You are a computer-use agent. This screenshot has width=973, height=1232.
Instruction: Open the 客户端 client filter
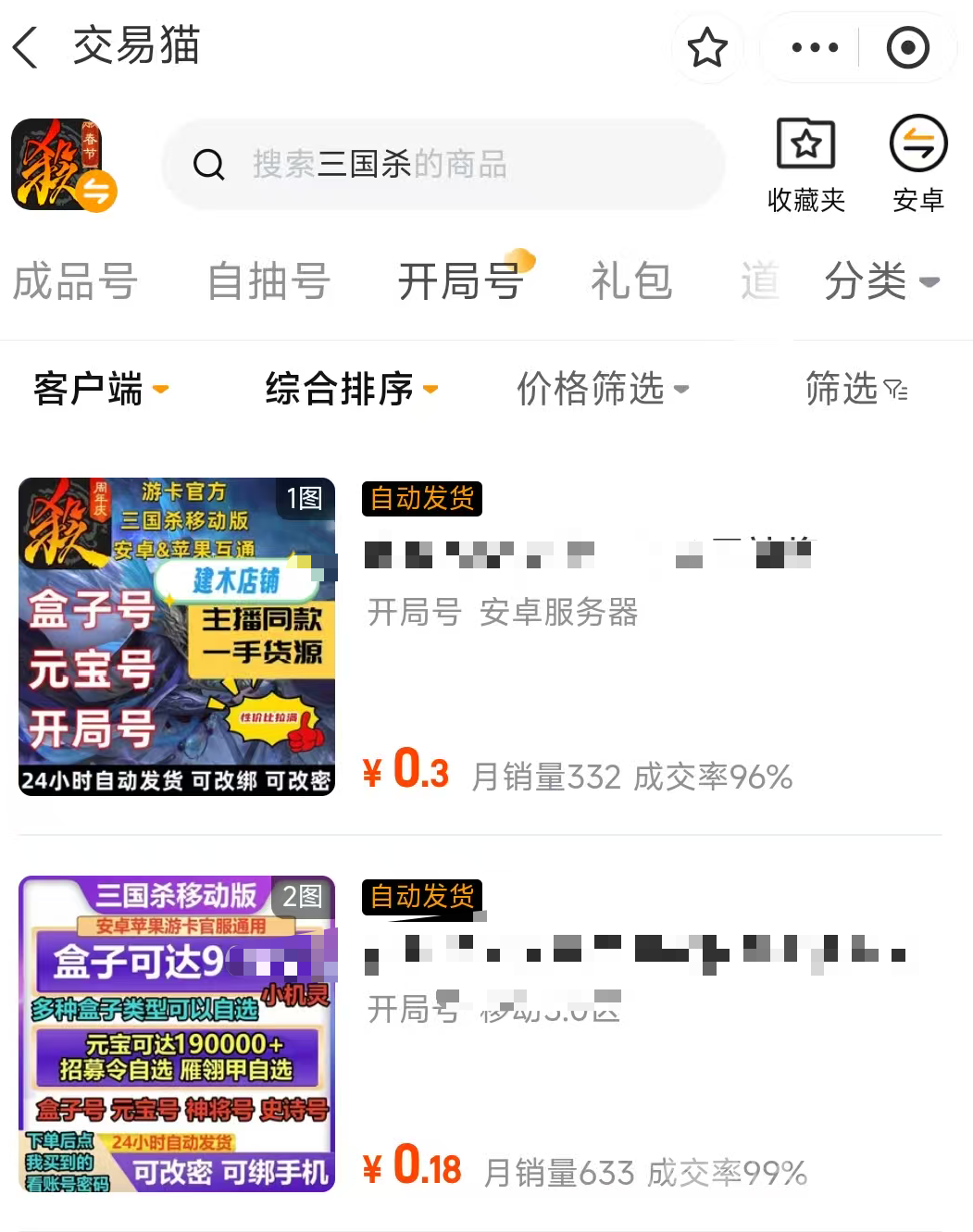coord(101,389)
